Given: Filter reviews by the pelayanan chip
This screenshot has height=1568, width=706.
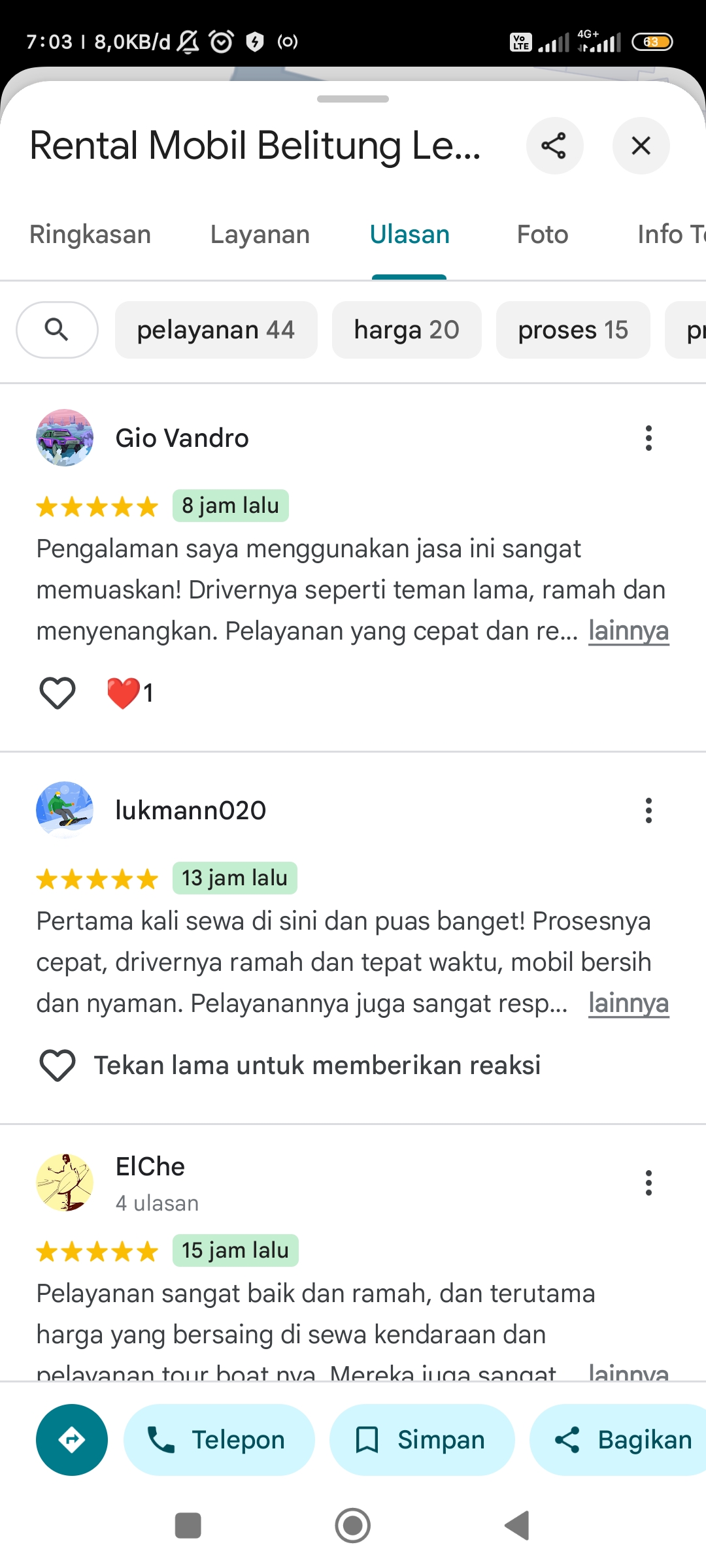Looking at the screenshot, I should (x=216, y=330).
